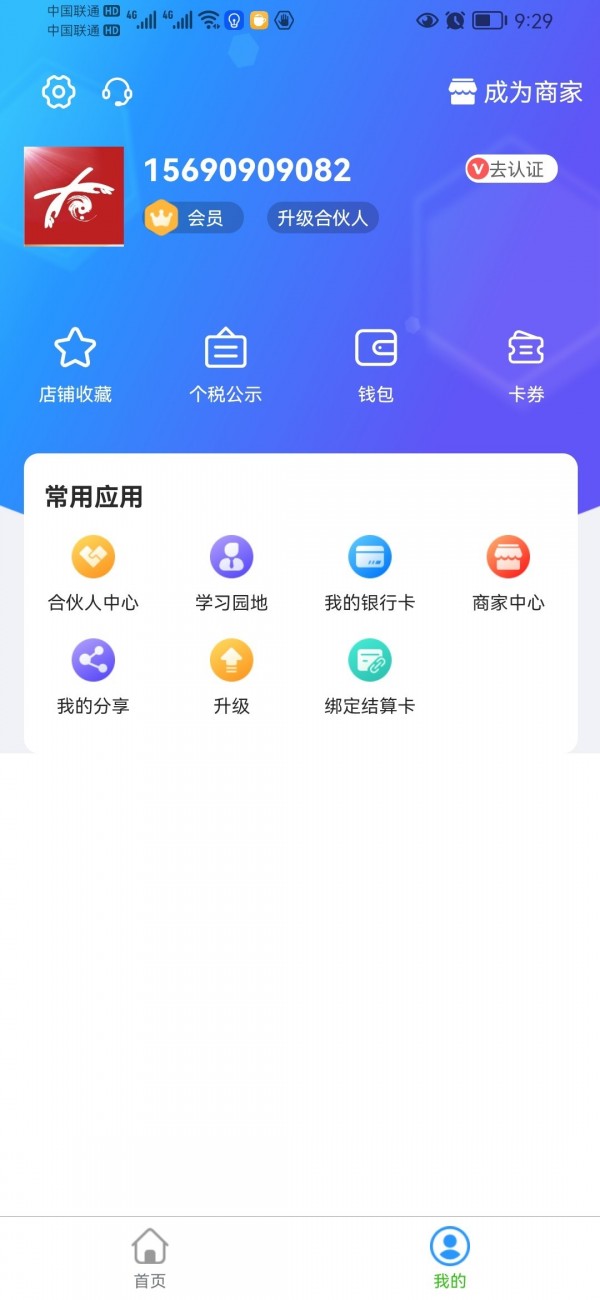Open 我的分享 my shares
The height and width of the screenshot is (1300, 600).
coord(93,676)
